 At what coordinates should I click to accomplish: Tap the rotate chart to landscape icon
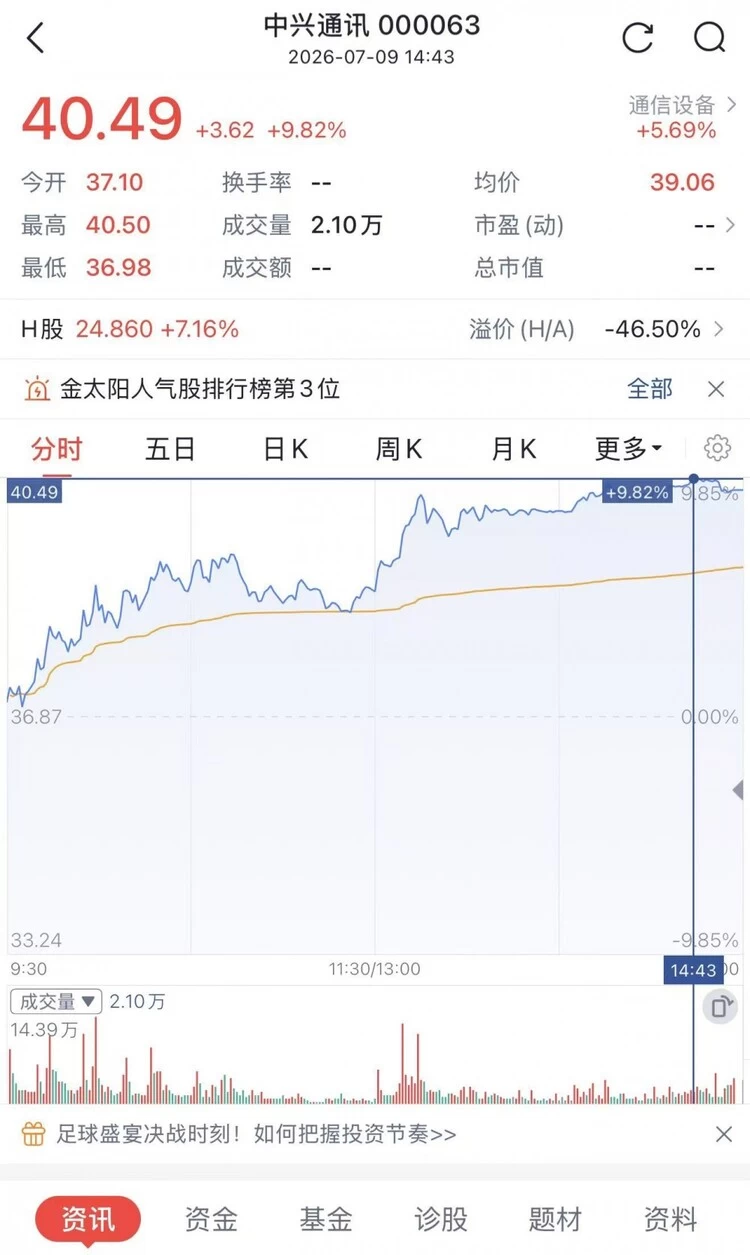(x=718, y=1006)
